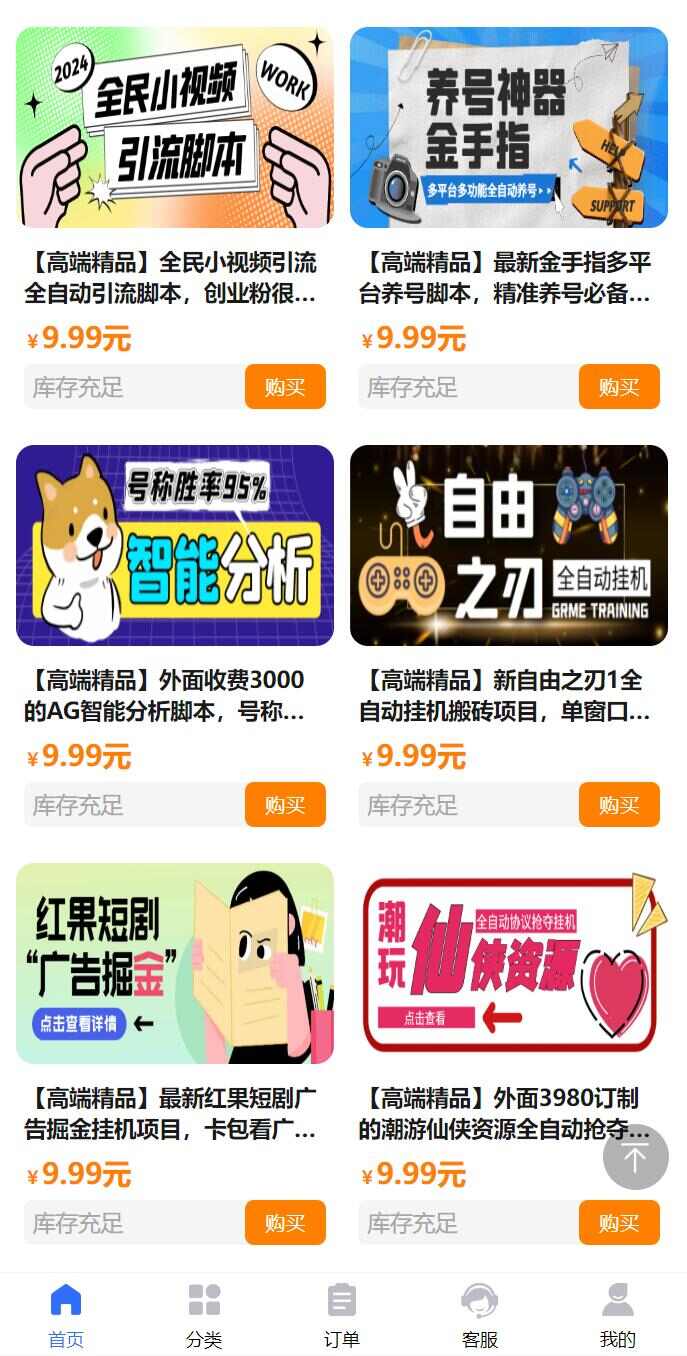Open the 潮玩仙侠资源 product card
This screenshot has height=1356, width=687.
click(509, 964)
